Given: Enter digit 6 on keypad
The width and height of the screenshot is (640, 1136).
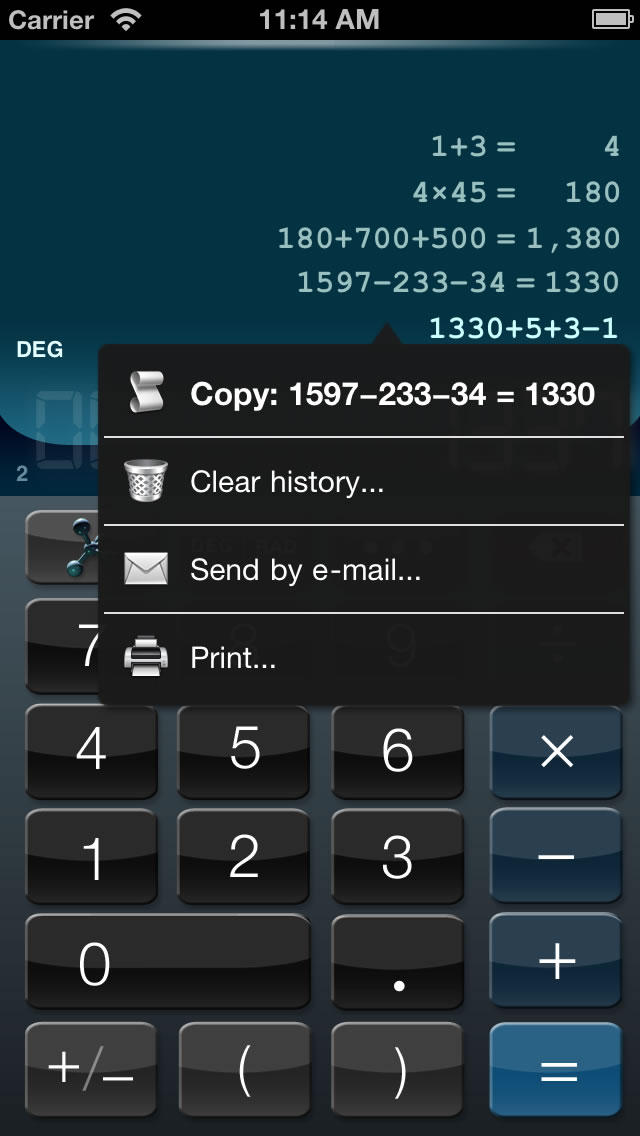Looking at the screenshot, I should 397,750.
